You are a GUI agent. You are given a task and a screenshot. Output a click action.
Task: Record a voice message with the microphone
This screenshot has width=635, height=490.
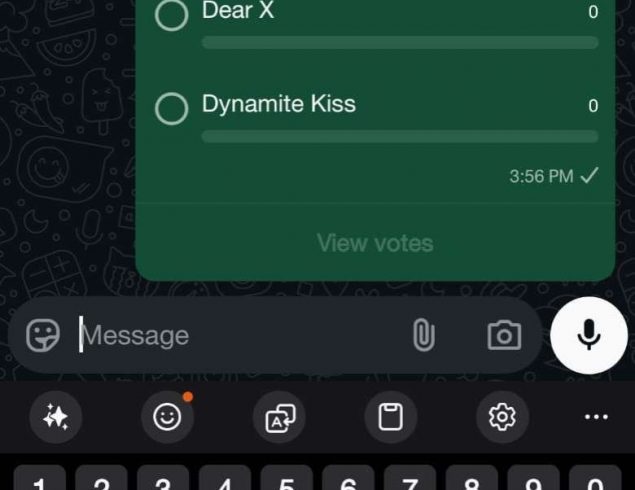point(589,335)
